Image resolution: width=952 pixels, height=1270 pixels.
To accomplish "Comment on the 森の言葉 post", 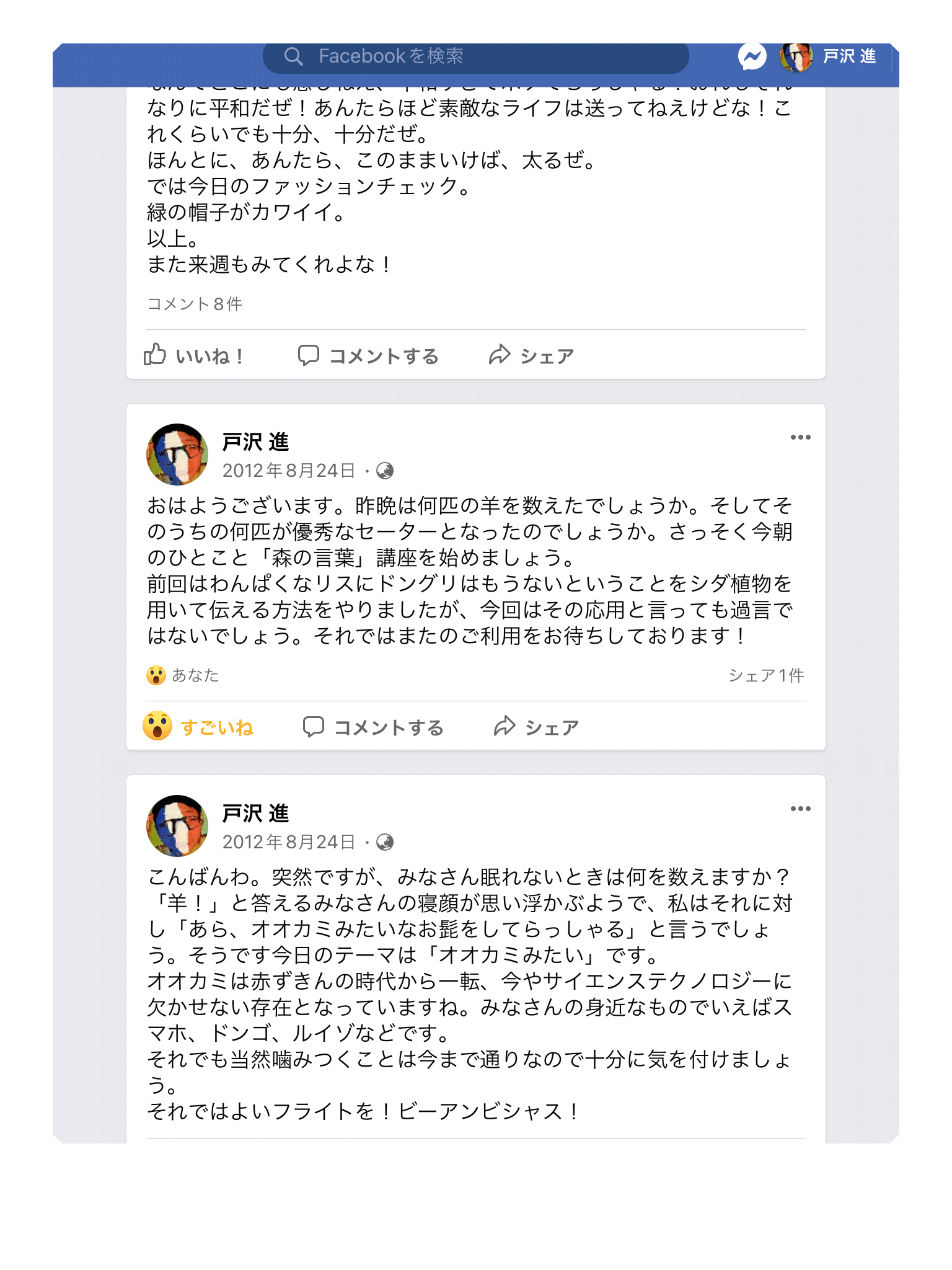I will [x=374, y=727].
